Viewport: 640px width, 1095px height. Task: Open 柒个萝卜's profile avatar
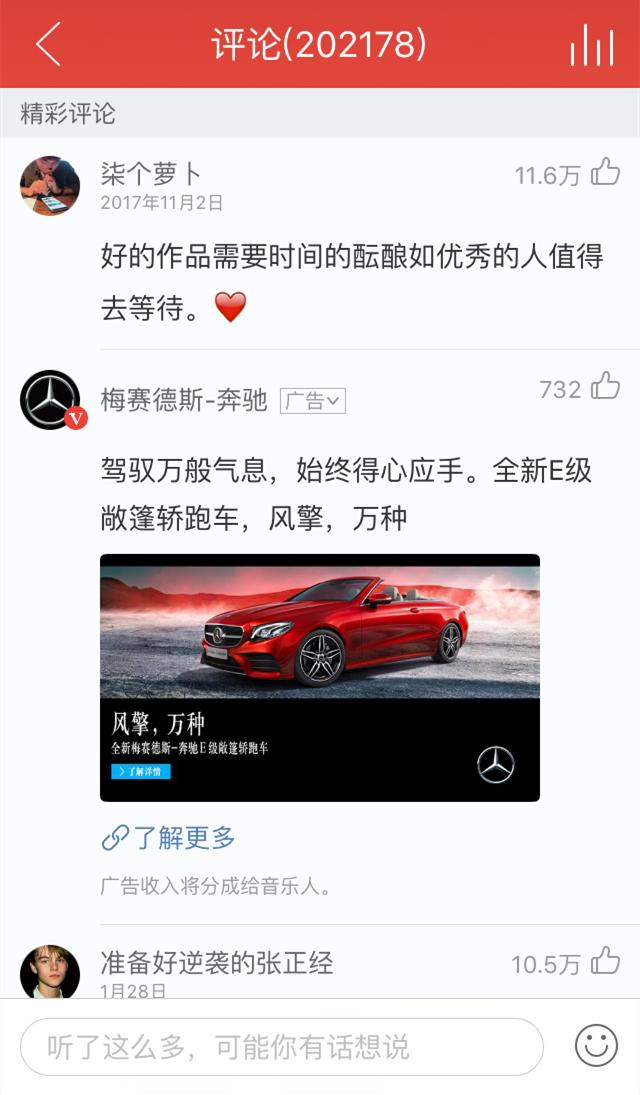pos(50,186)
